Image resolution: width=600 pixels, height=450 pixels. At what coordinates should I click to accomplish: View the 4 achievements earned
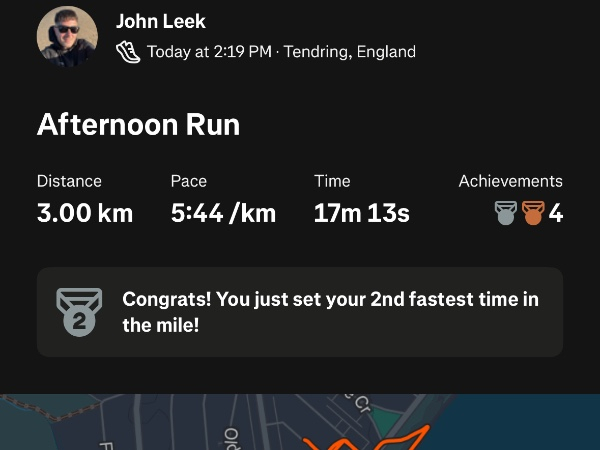(528, 213)
